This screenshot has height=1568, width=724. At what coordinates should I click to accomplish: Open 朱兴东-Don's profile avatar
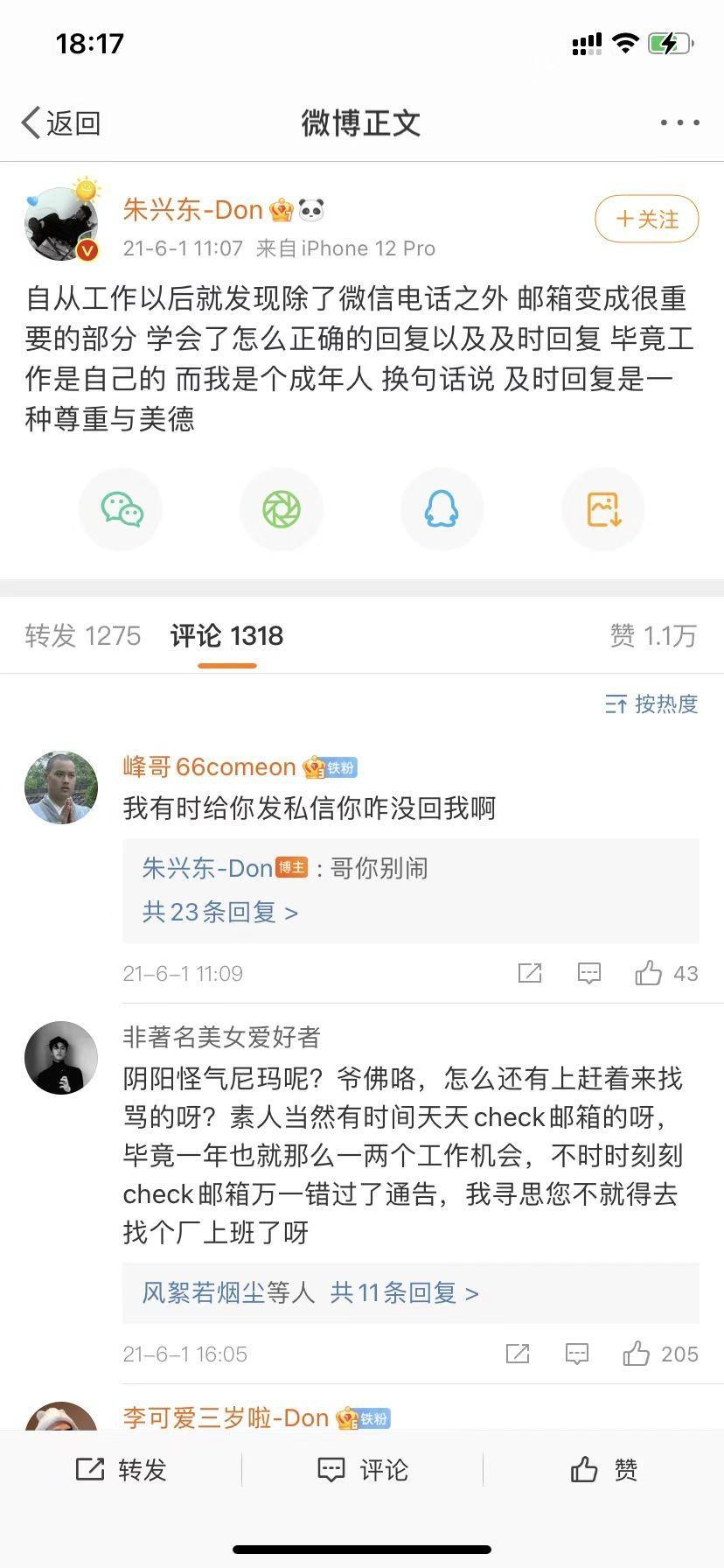coord(61,224)
